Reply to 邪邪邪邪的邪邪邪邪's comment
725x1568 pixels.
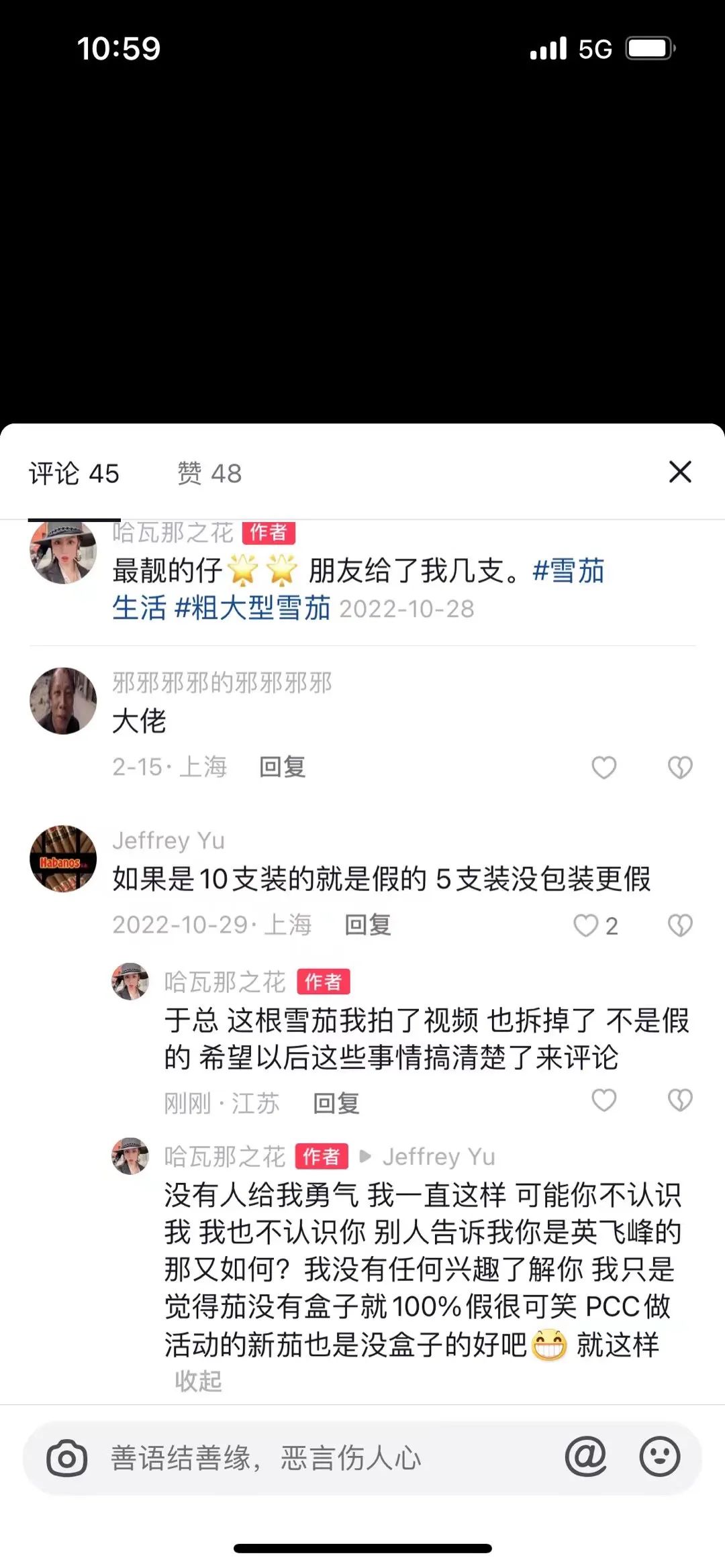283,767
